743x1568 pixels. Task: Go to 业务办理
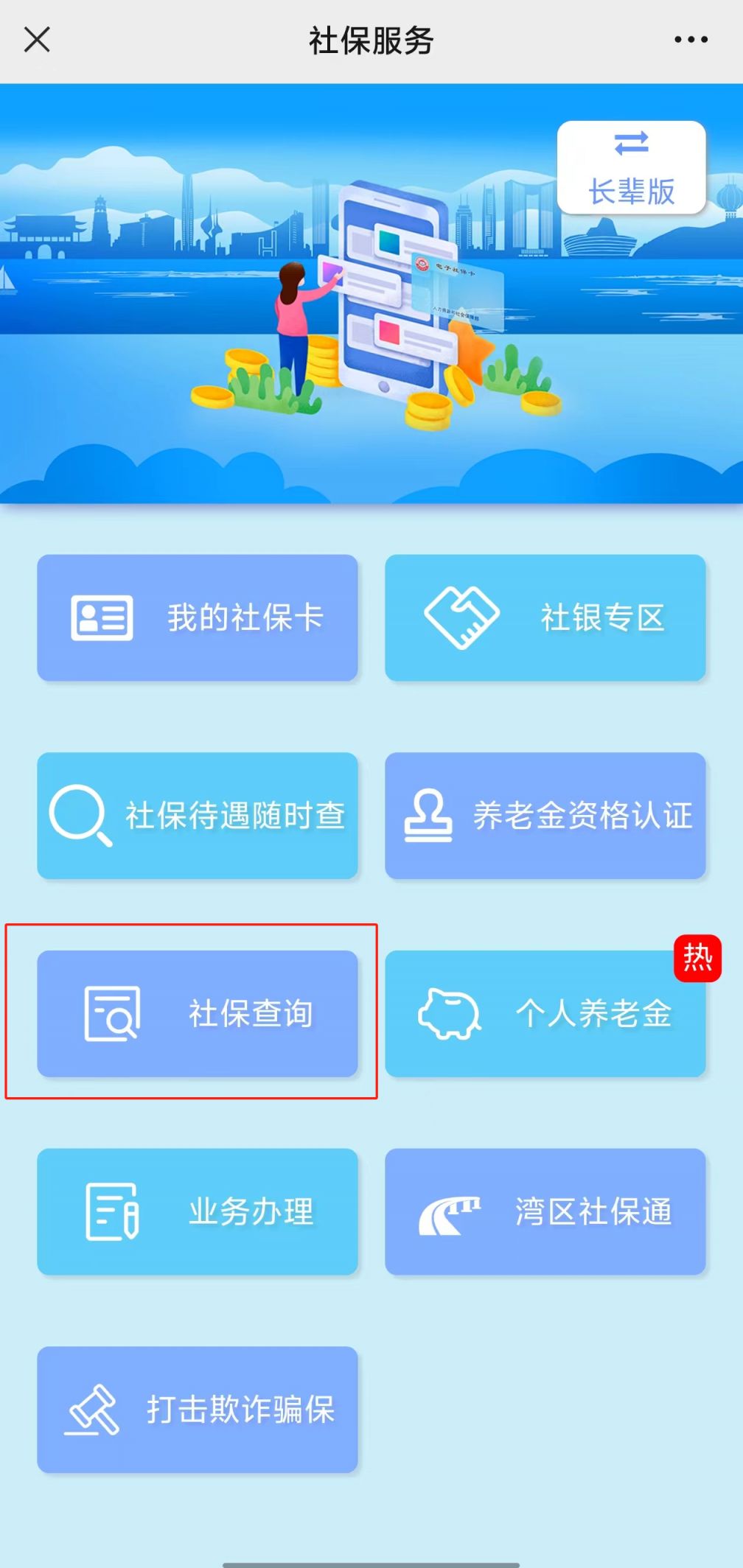click(198, 1211)
